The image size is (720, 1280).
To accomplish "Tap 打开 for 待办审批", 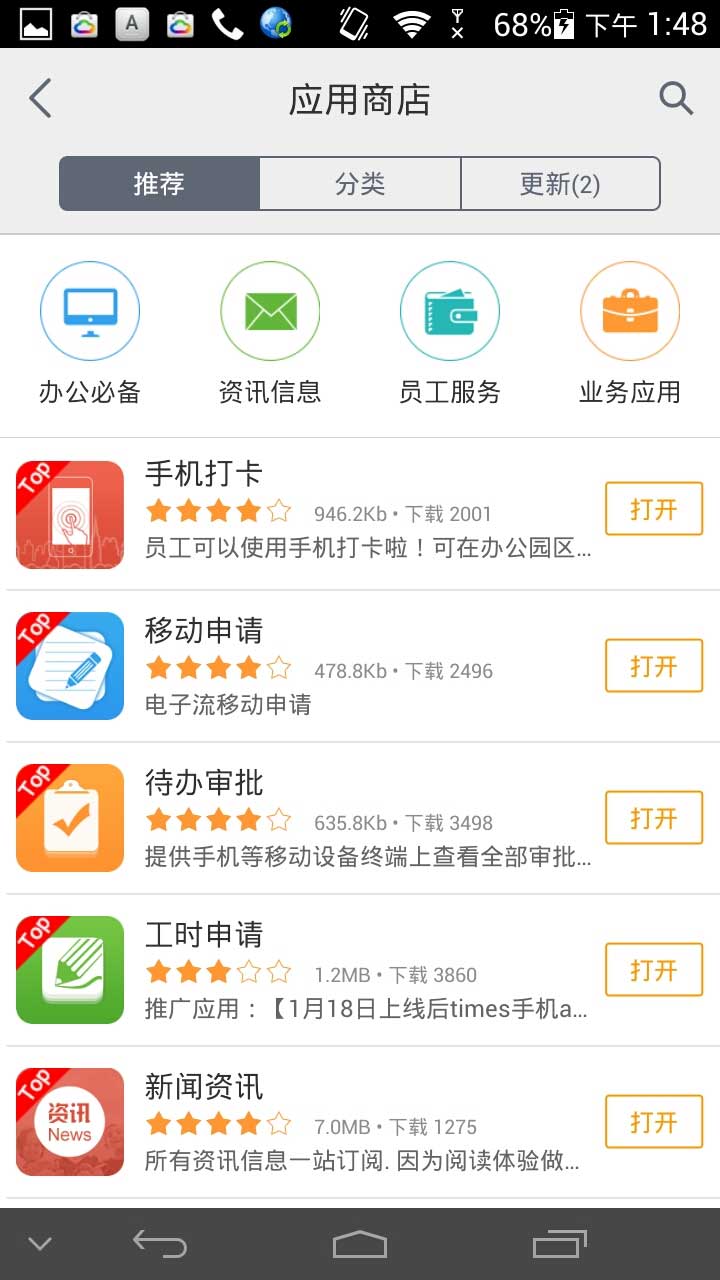I will point(654,818).
